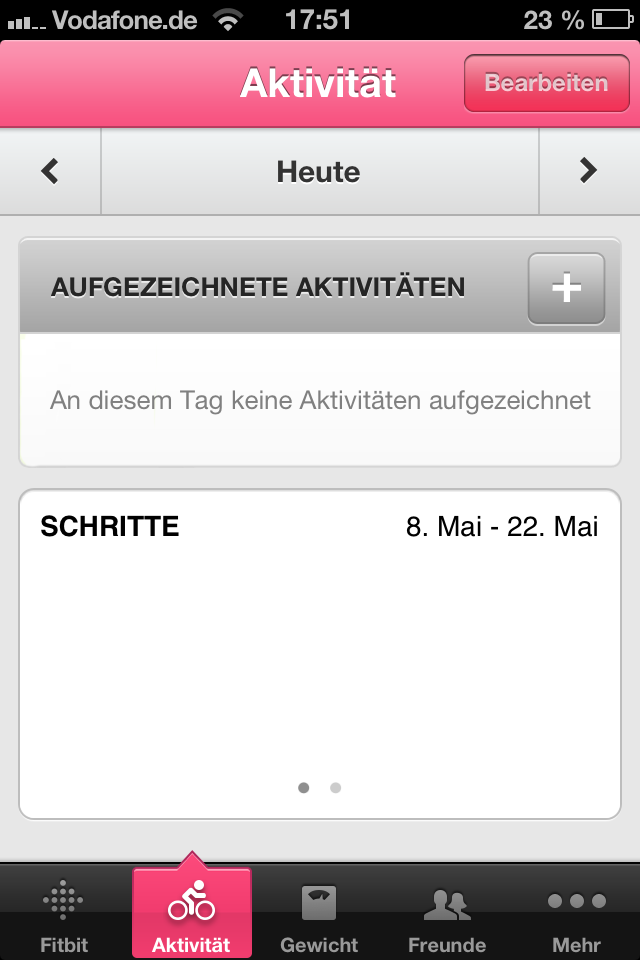Switch to the Freunde tab
Image resolution: width=640 pixels, height=960 pixels.
(447, 915)
